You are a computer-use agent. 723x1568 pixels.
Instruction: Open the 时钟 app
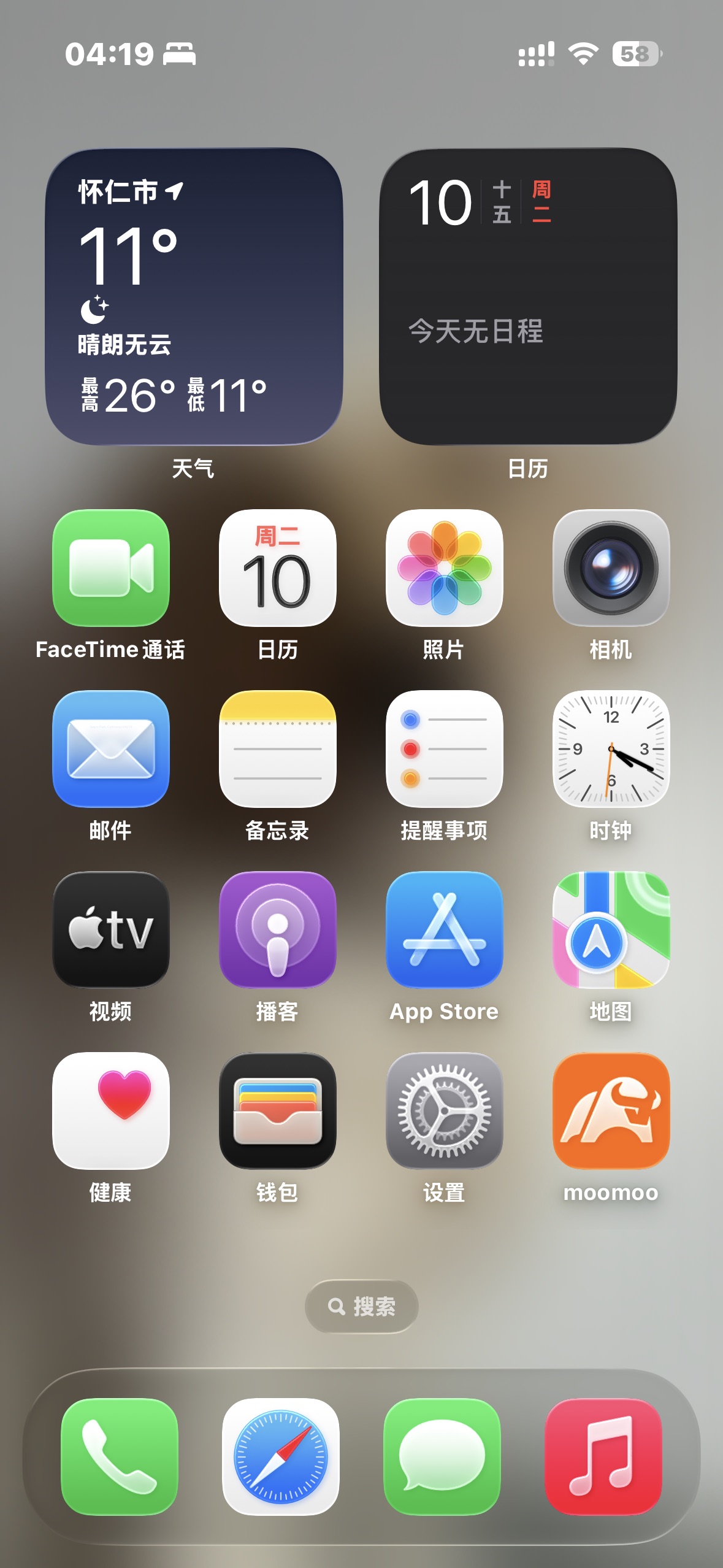pyautogui.click(x=611, y=748)
